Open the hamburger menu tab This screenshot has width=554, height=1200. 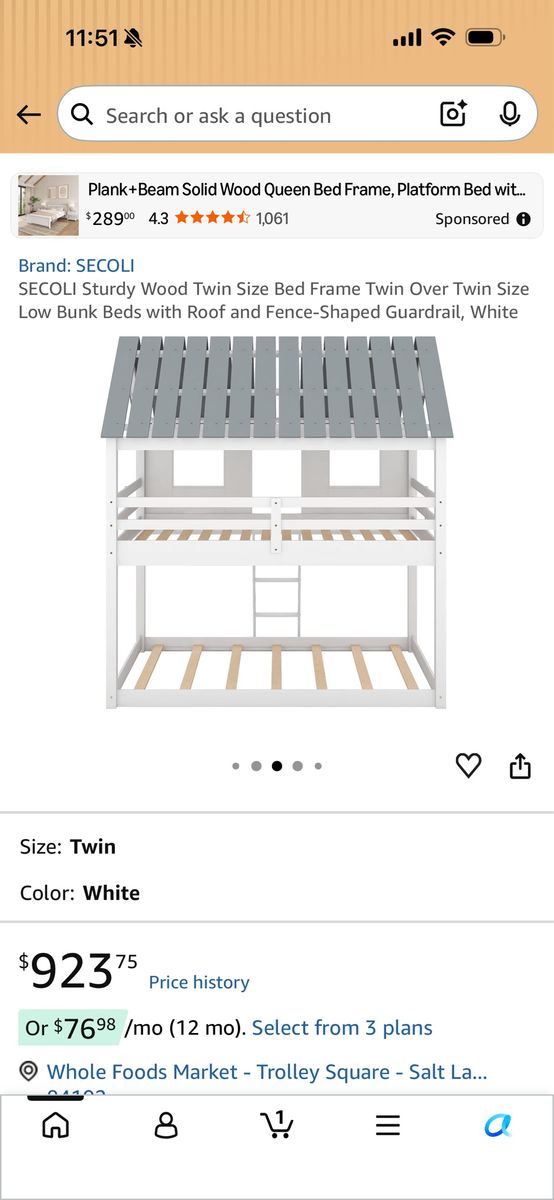point(388,1125)
